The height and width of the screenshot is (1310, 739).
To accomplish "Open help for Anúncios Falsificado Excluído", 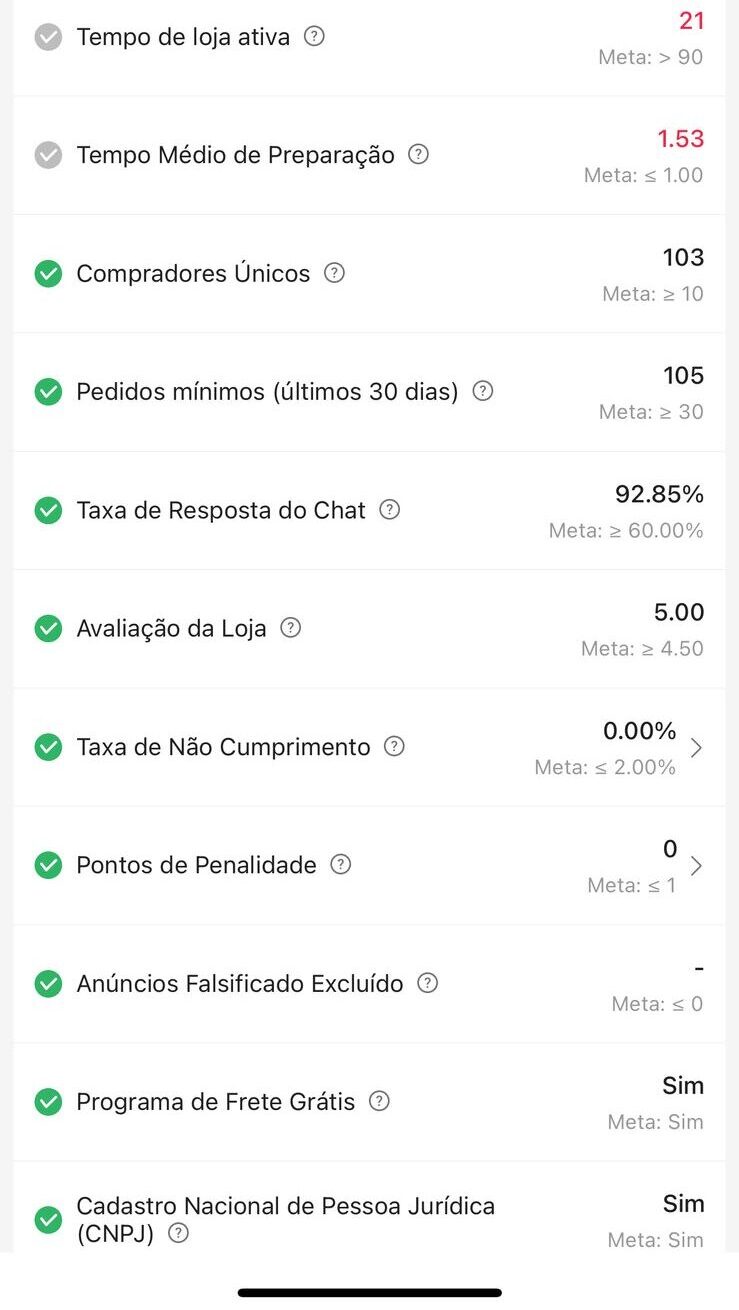I will tap(428, 983).
